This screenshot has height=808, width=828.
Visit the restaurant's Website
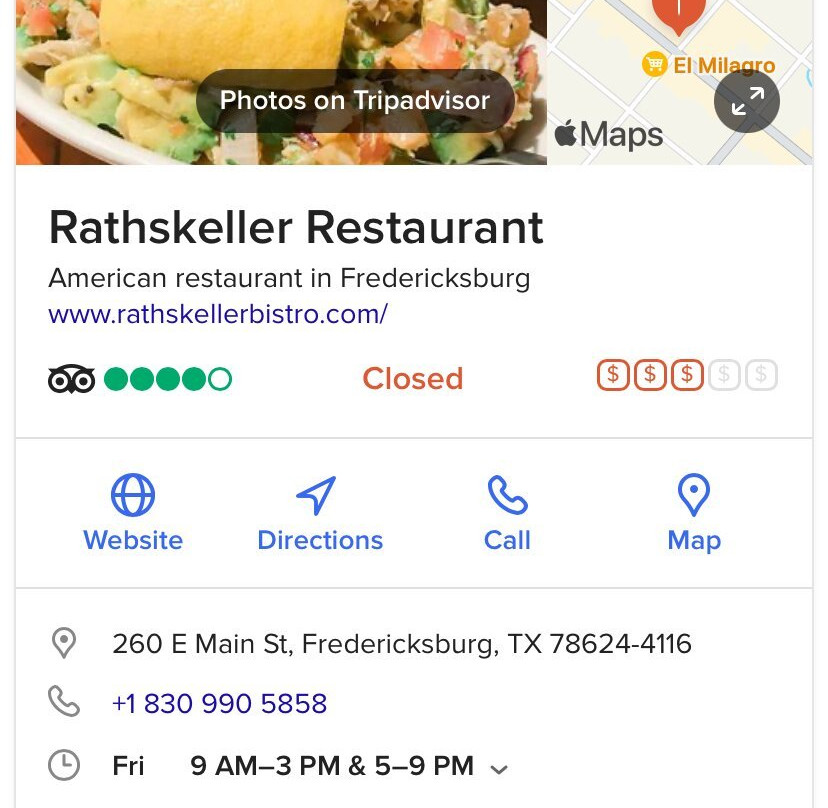[133, 513]
